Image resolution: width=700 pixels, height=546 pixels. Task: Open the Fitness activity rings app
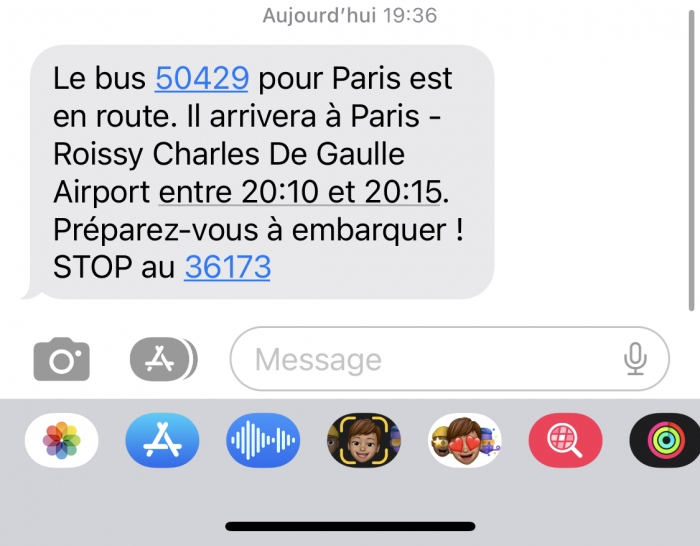click(664, 440)
